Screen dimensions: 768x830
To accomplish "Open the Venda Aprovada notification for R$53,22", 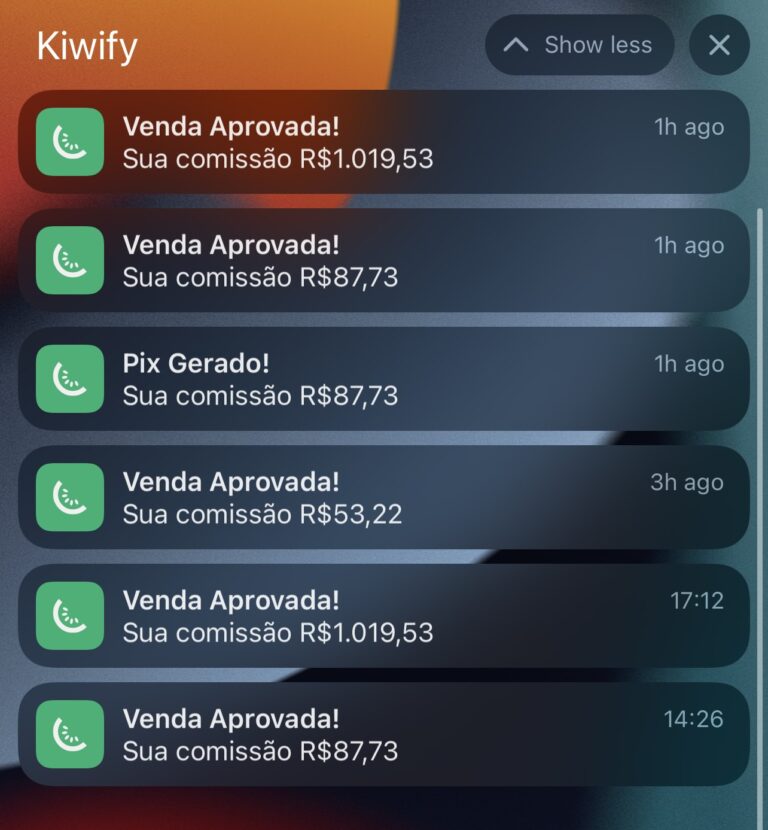I will (x=383, y=497).
